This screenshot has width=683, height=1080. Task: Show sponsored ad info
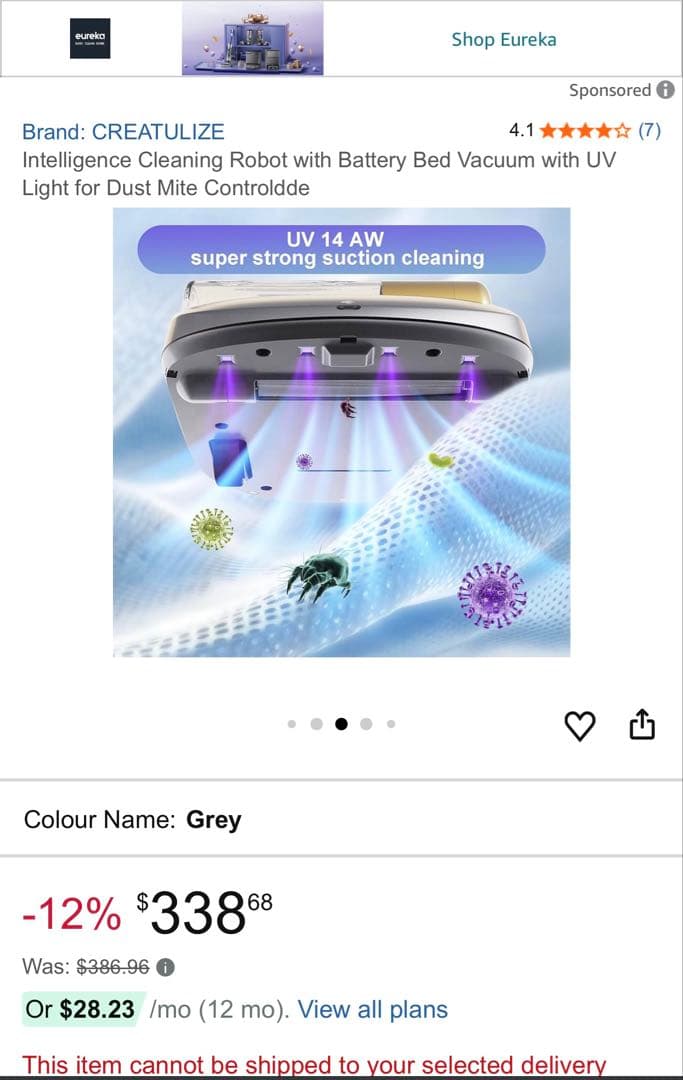coord(666,90)
